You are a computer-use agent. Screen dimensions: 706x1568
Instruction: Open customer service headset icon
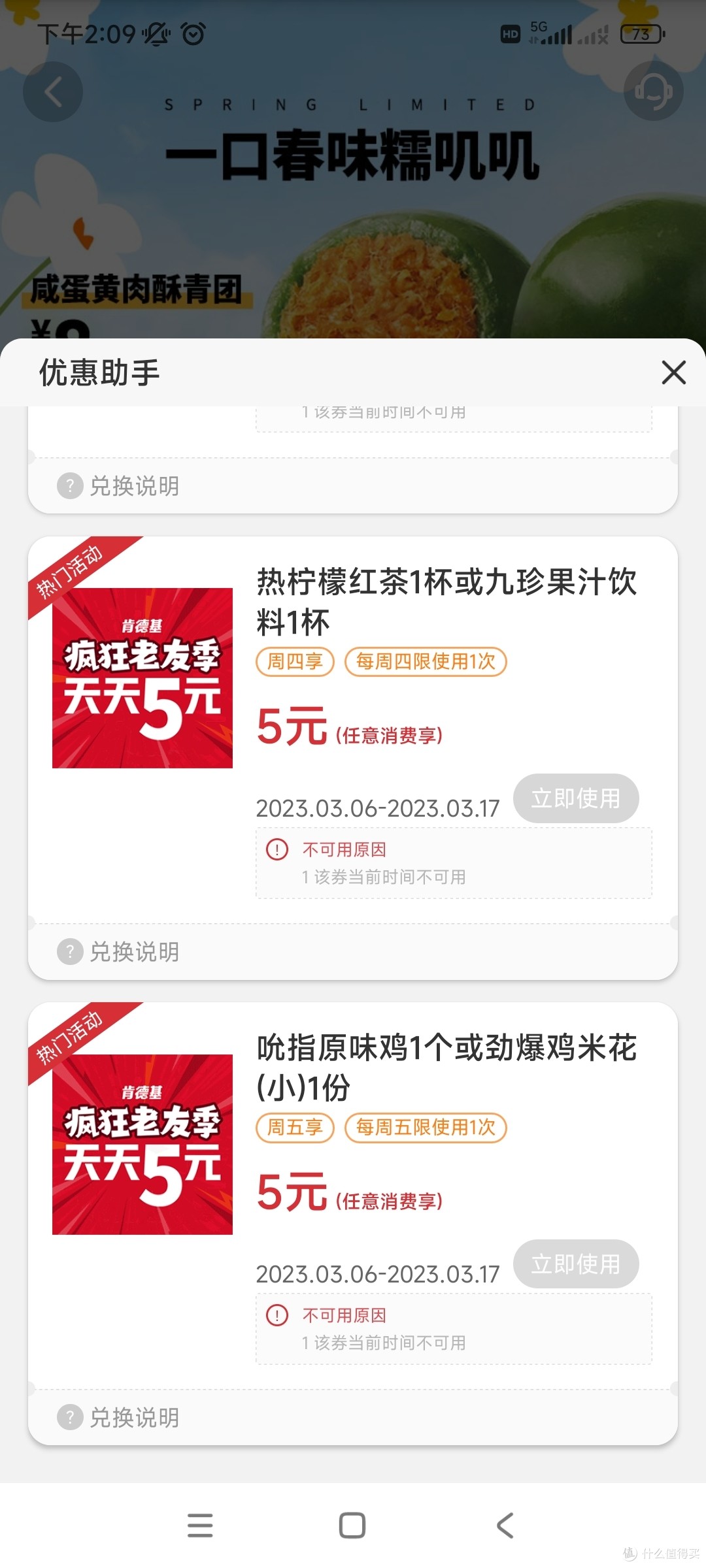(653, 91)
